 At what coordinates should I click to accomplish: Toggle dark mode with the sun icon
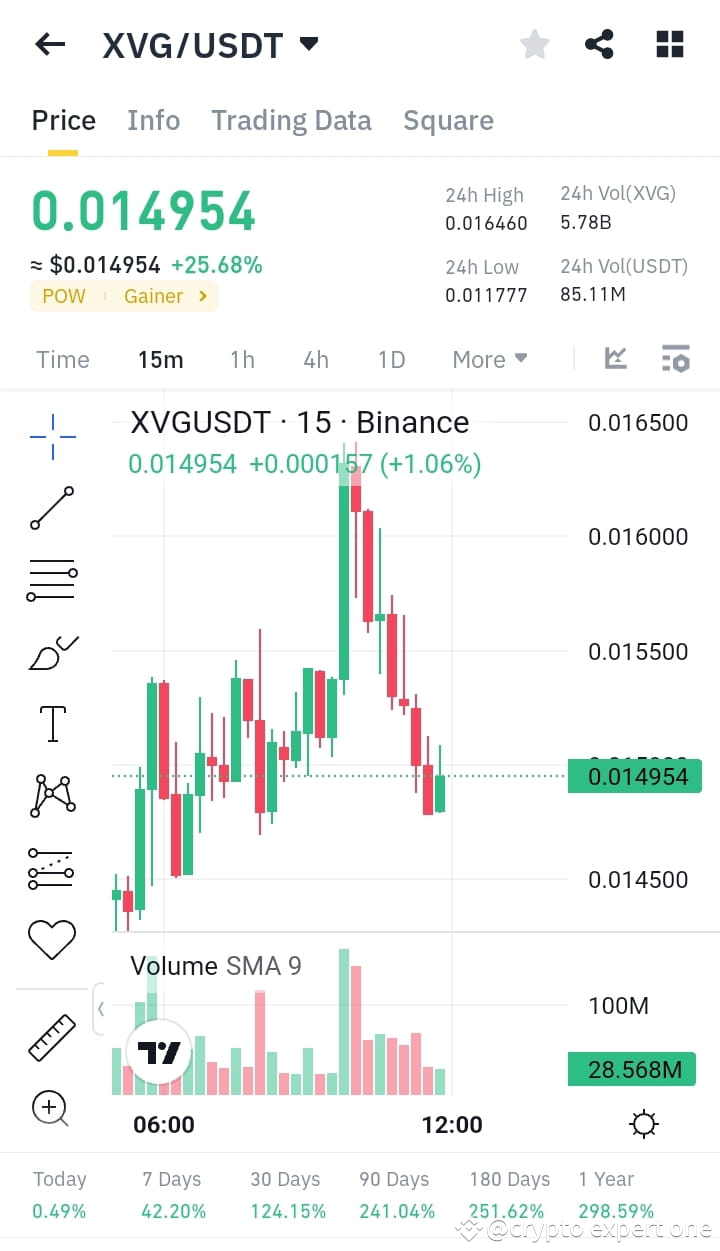point(644,1124)
